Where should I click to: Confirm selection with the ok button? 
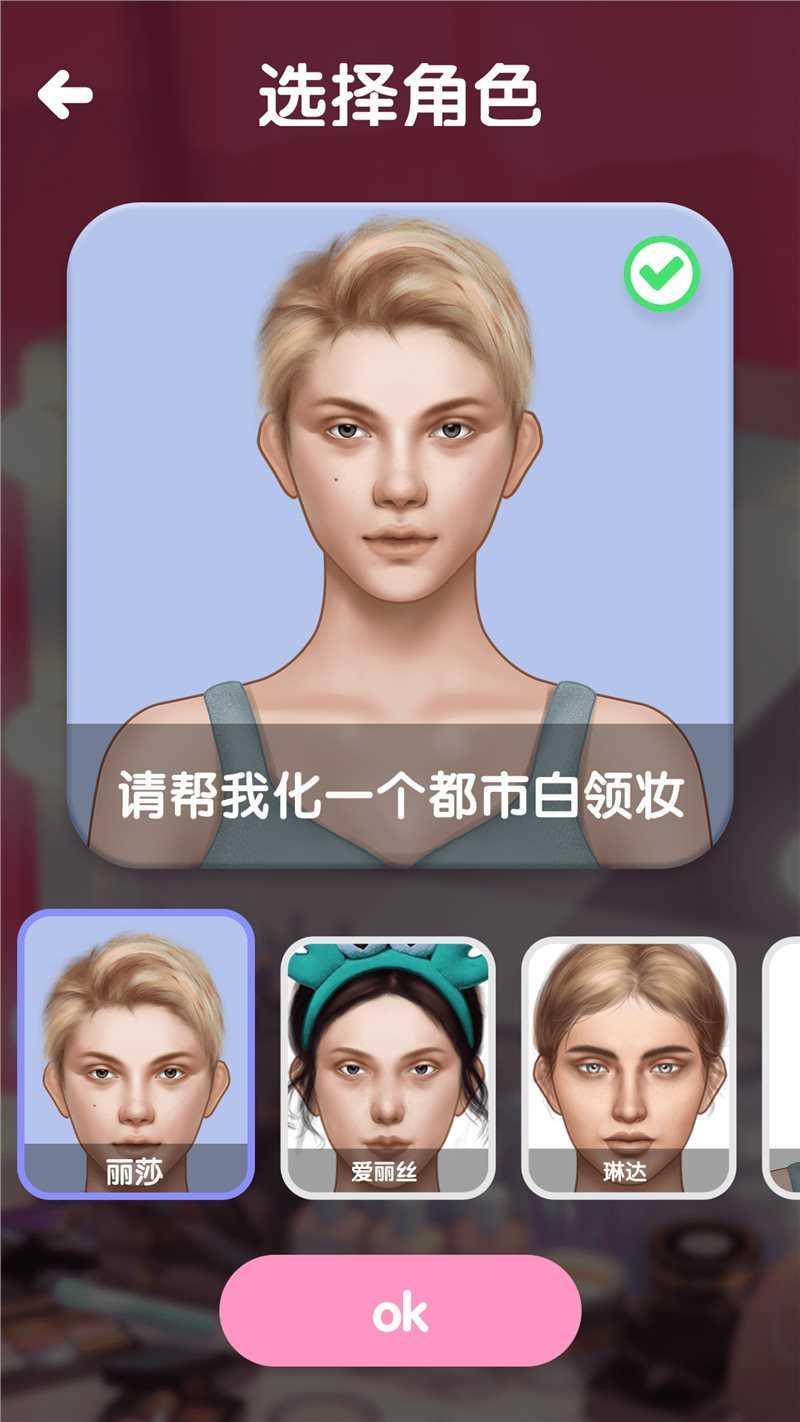point(400,1311)
